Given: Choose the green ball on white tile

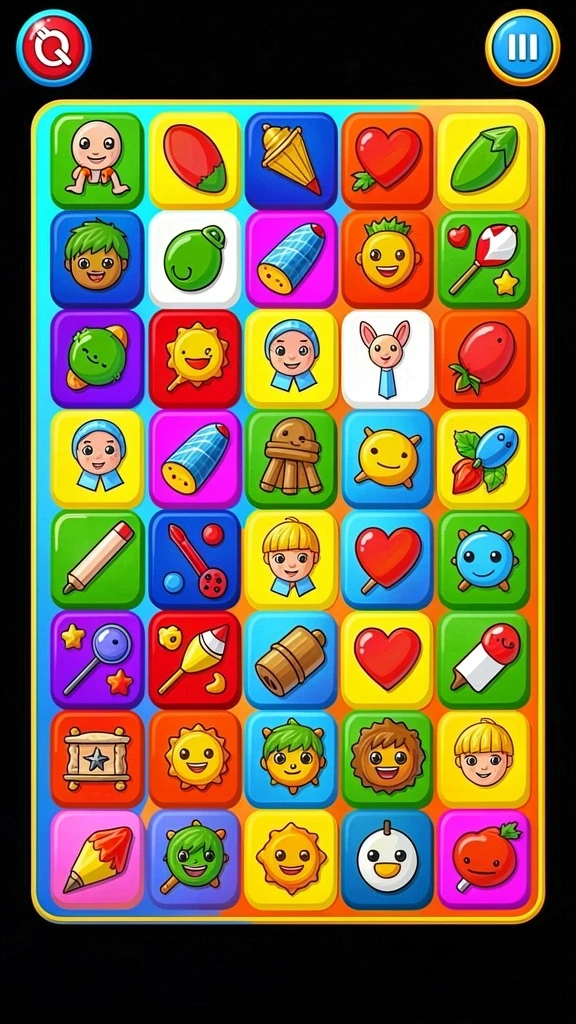Looking at the screenshot, I should point(194,259).
